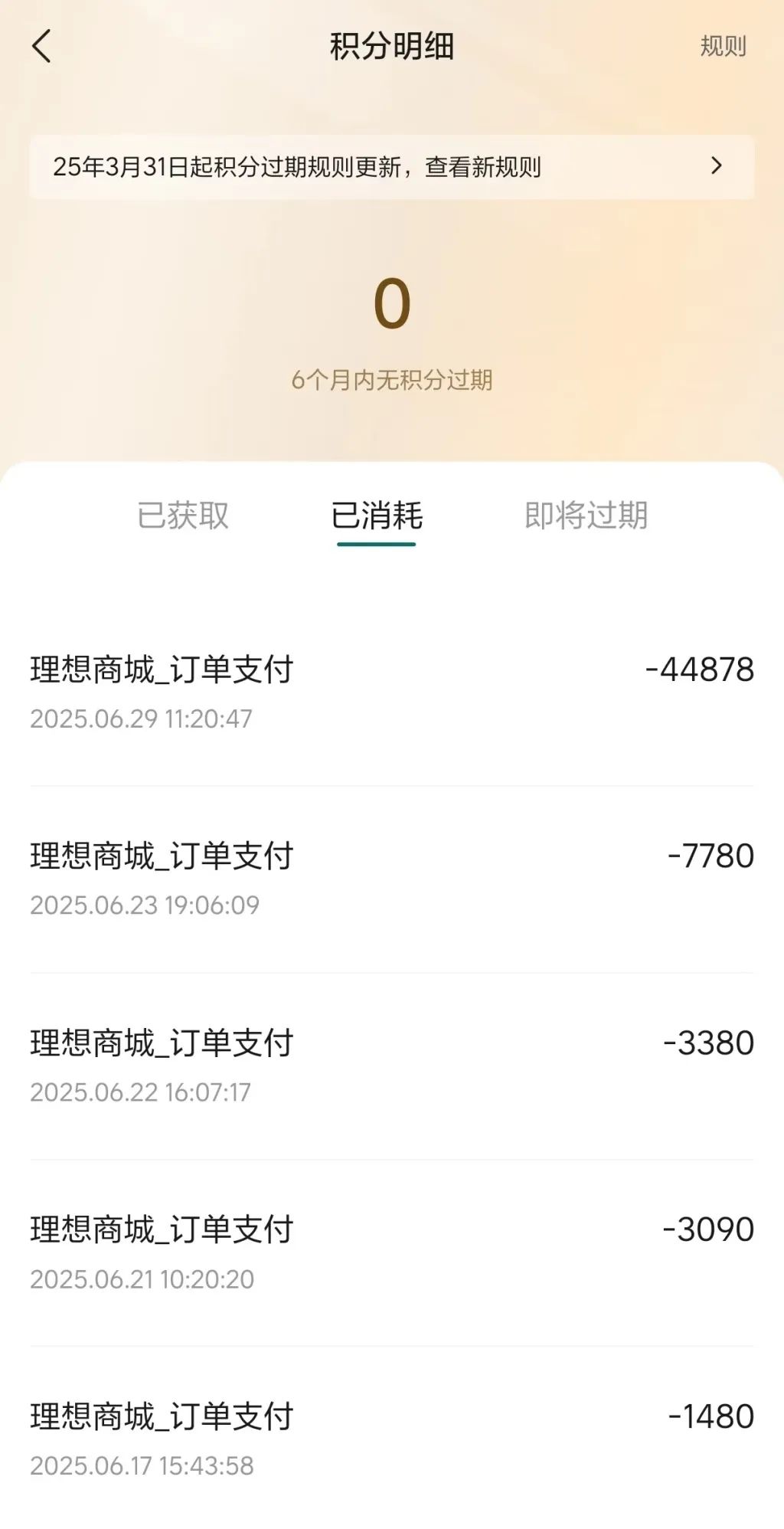Tap the amount -44878 on the first record
Screen dimensions: 784x1529
point(699,670)
